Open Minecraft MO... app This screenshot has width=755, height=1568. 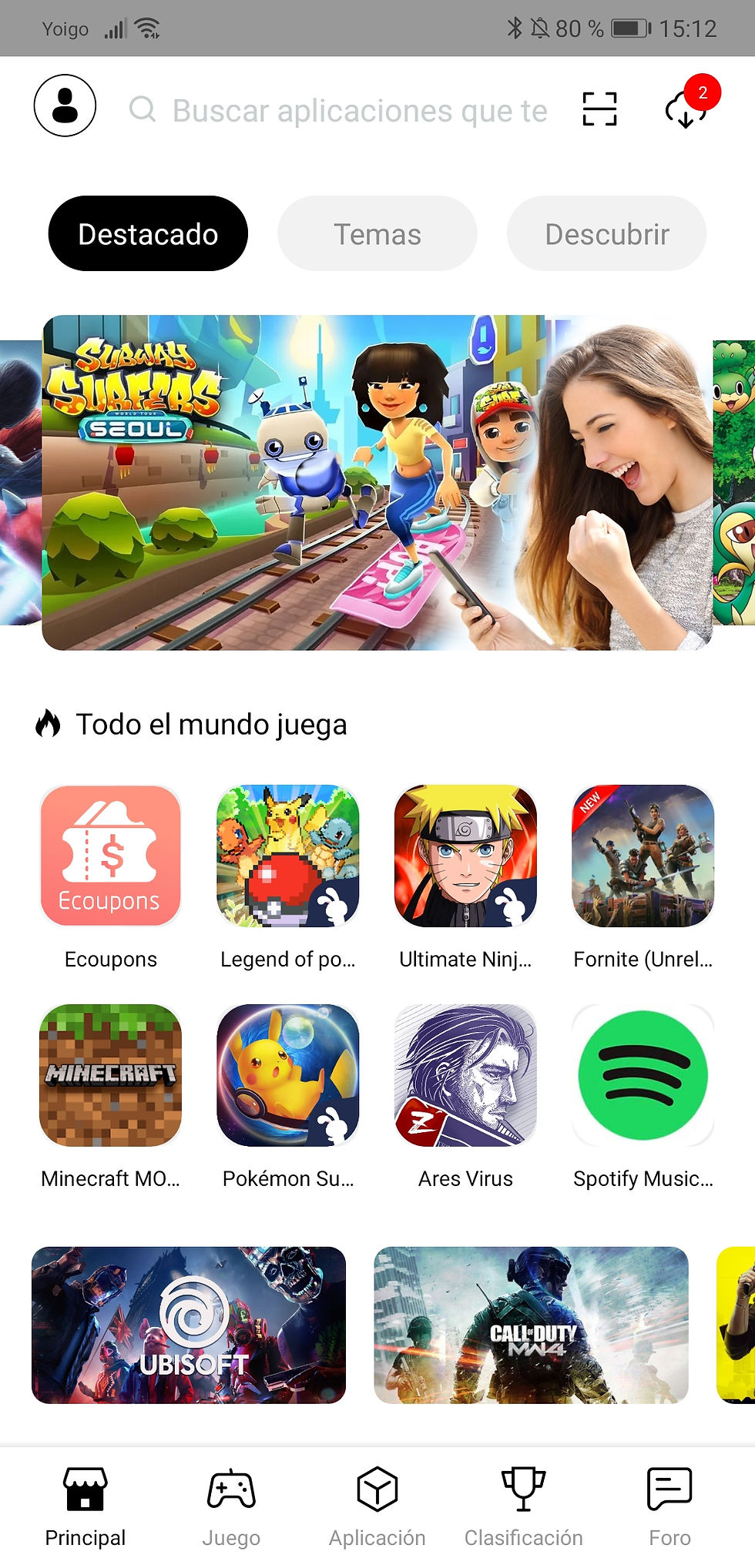pyautogui.click(x=111, y=1097)
